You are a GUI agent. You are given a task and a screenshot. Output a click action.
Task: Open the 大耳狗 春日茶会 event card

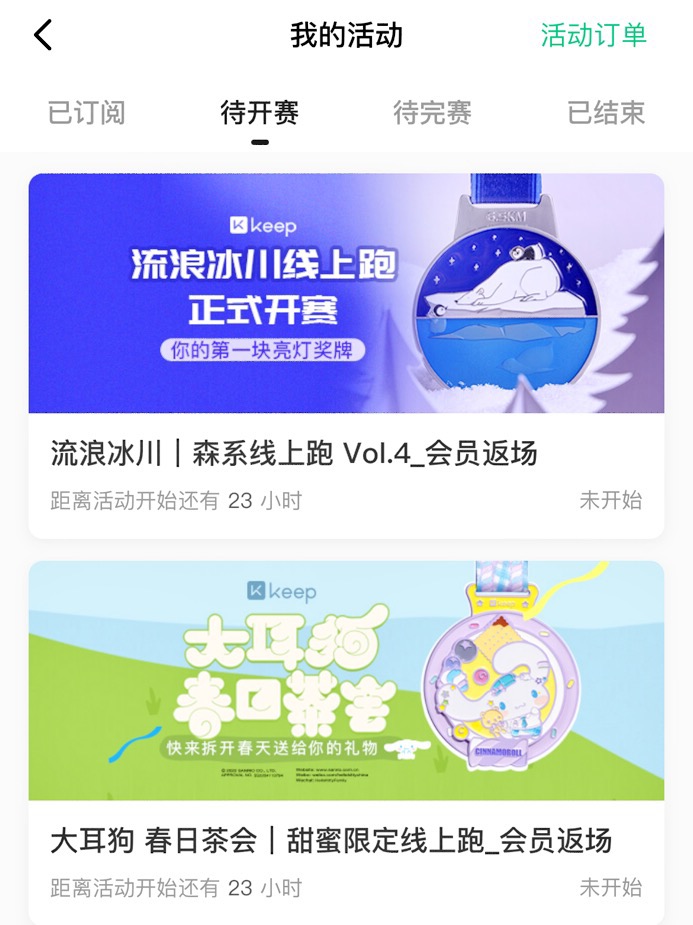point(346,742)
